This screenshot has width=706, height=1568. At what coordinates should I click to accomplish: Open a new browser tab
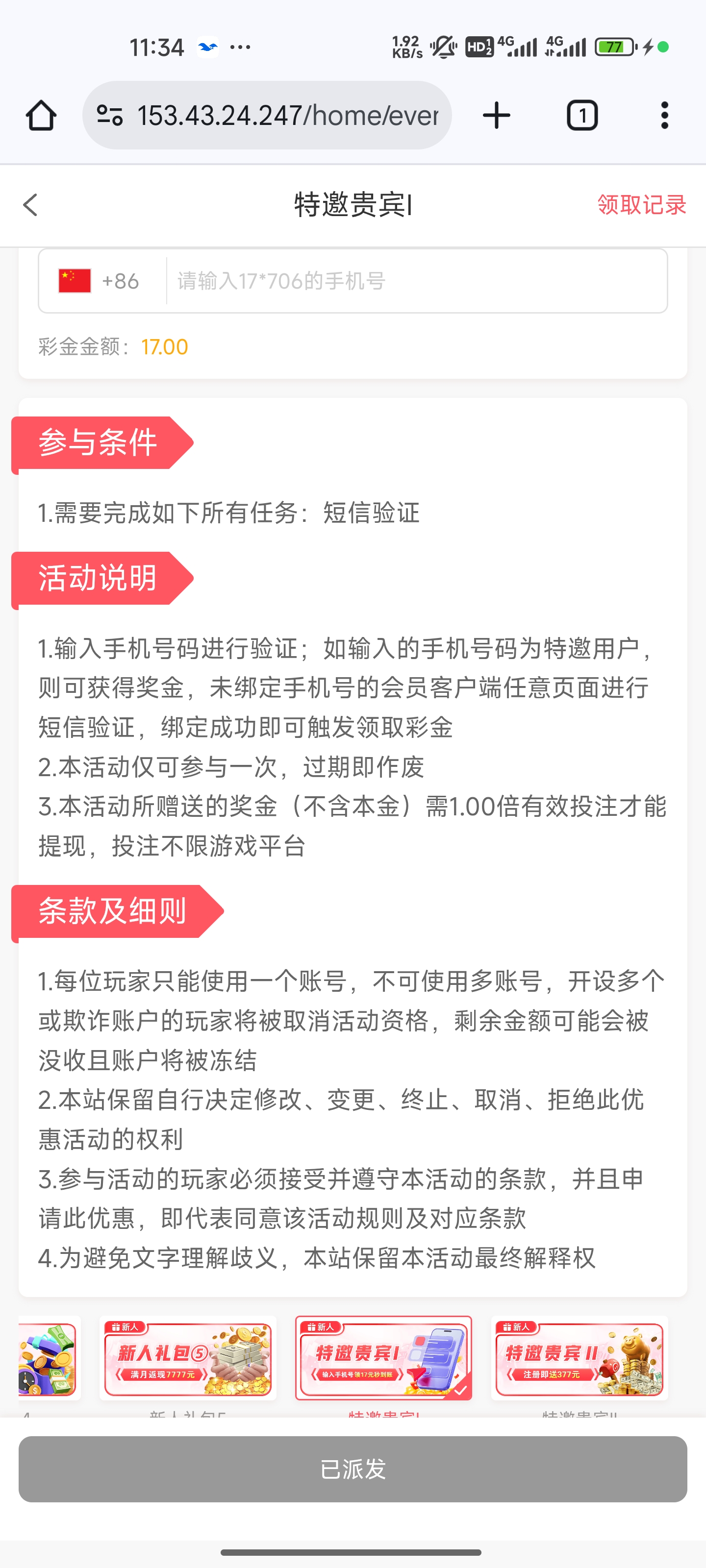(x=497, y=116)
